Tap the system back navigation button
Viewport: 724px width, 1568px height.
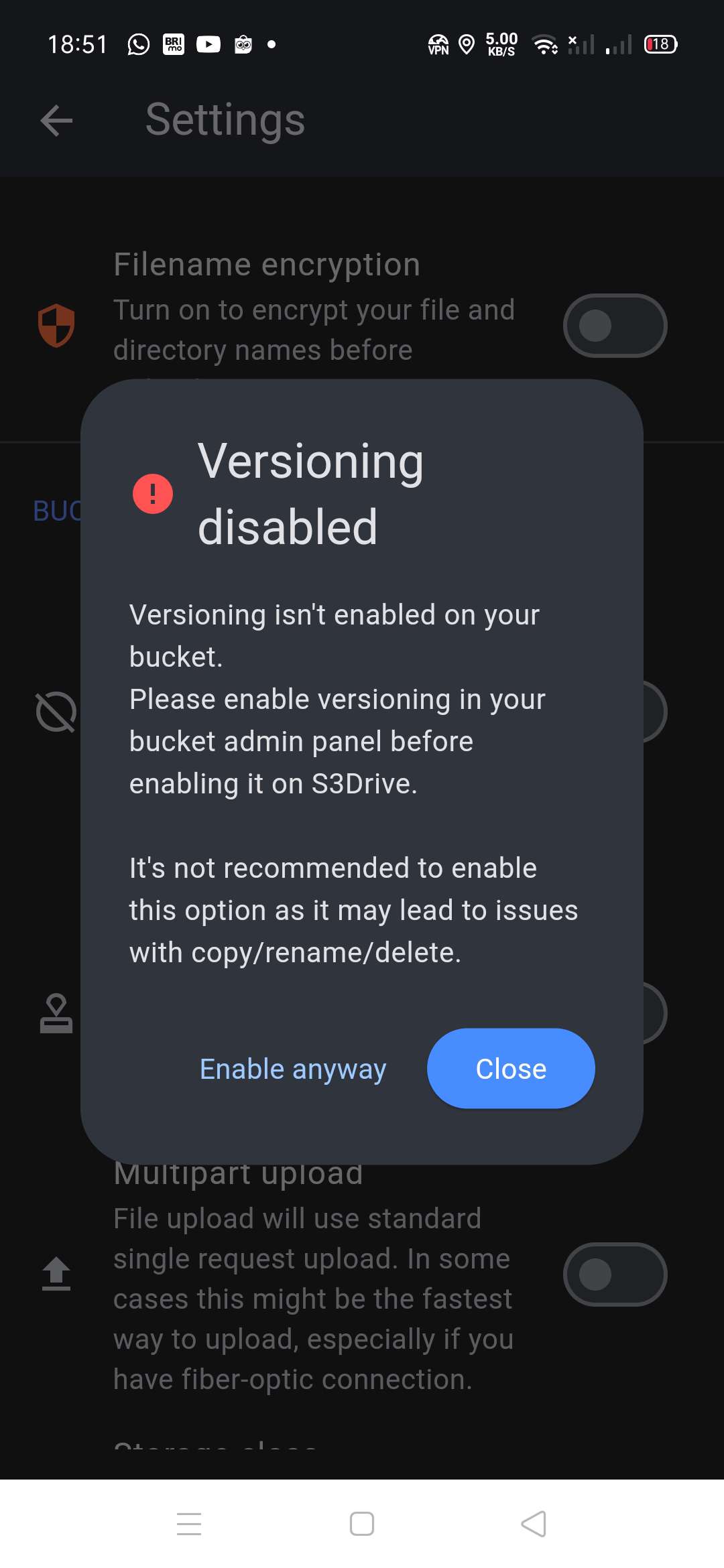coord(534,1524)
